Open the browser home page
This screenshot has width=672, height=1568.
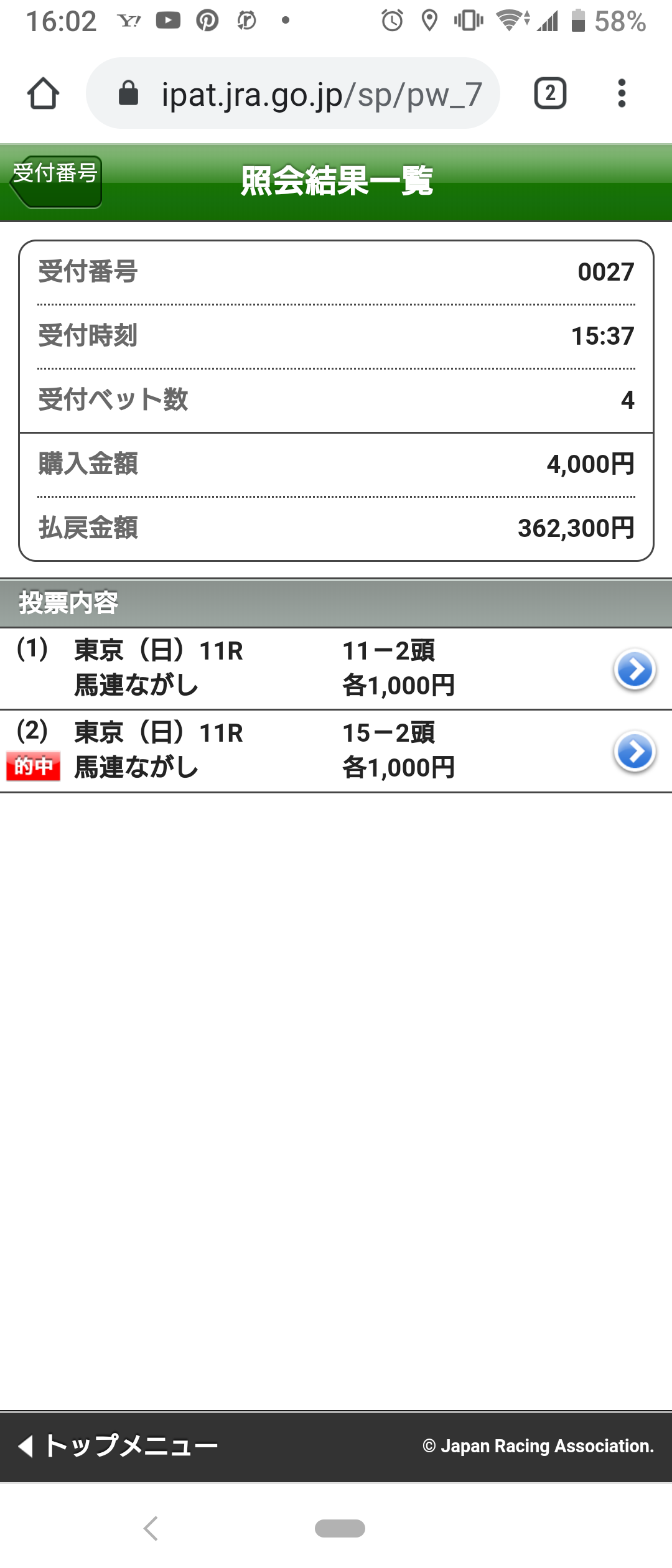(44, 94)
